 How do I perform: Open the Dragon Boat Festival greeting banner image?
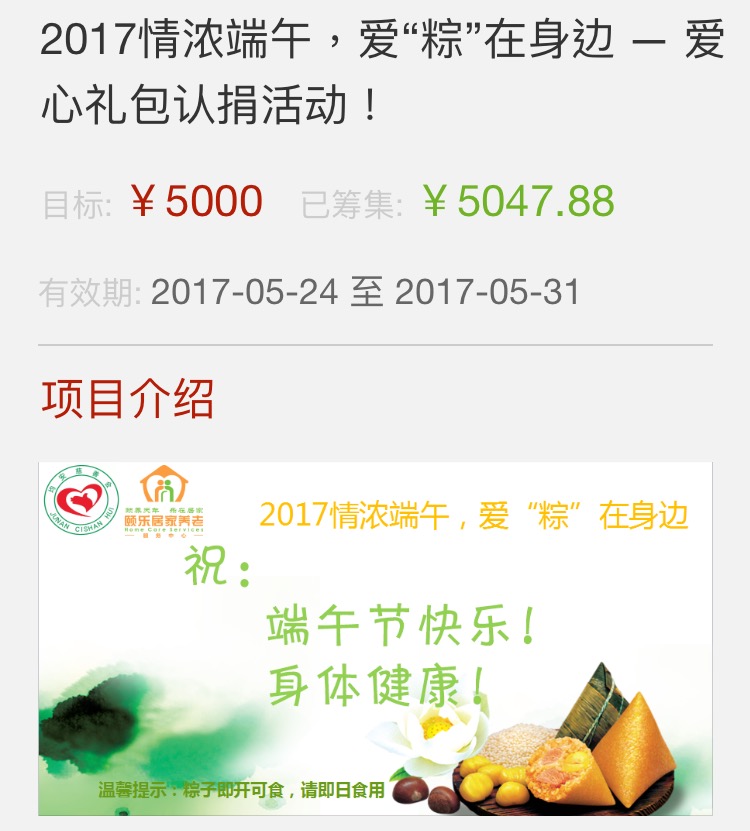(x=375, y=638)
